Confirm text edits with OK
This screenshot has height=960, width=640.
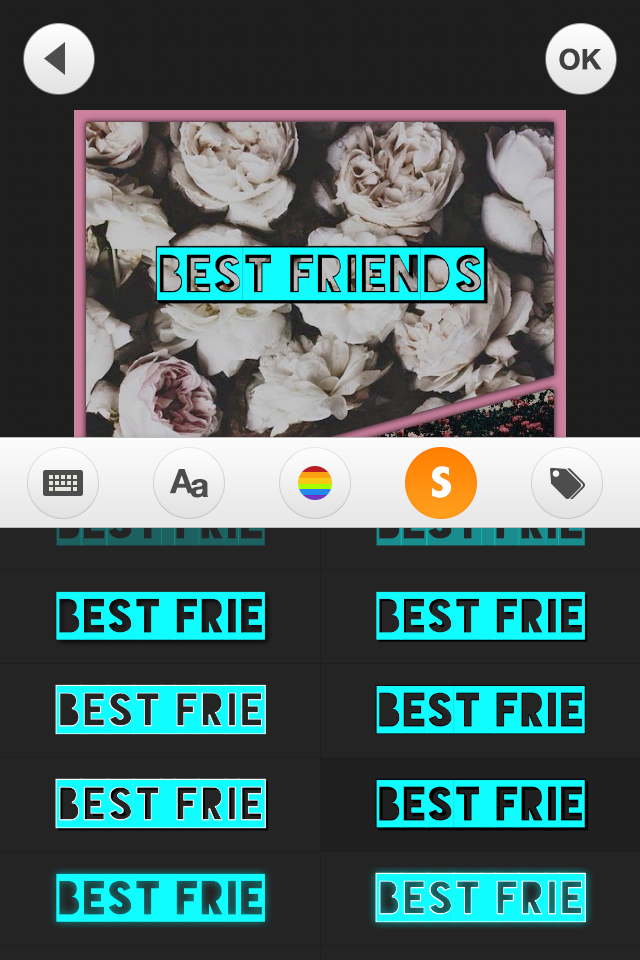(x=580, y=59)
